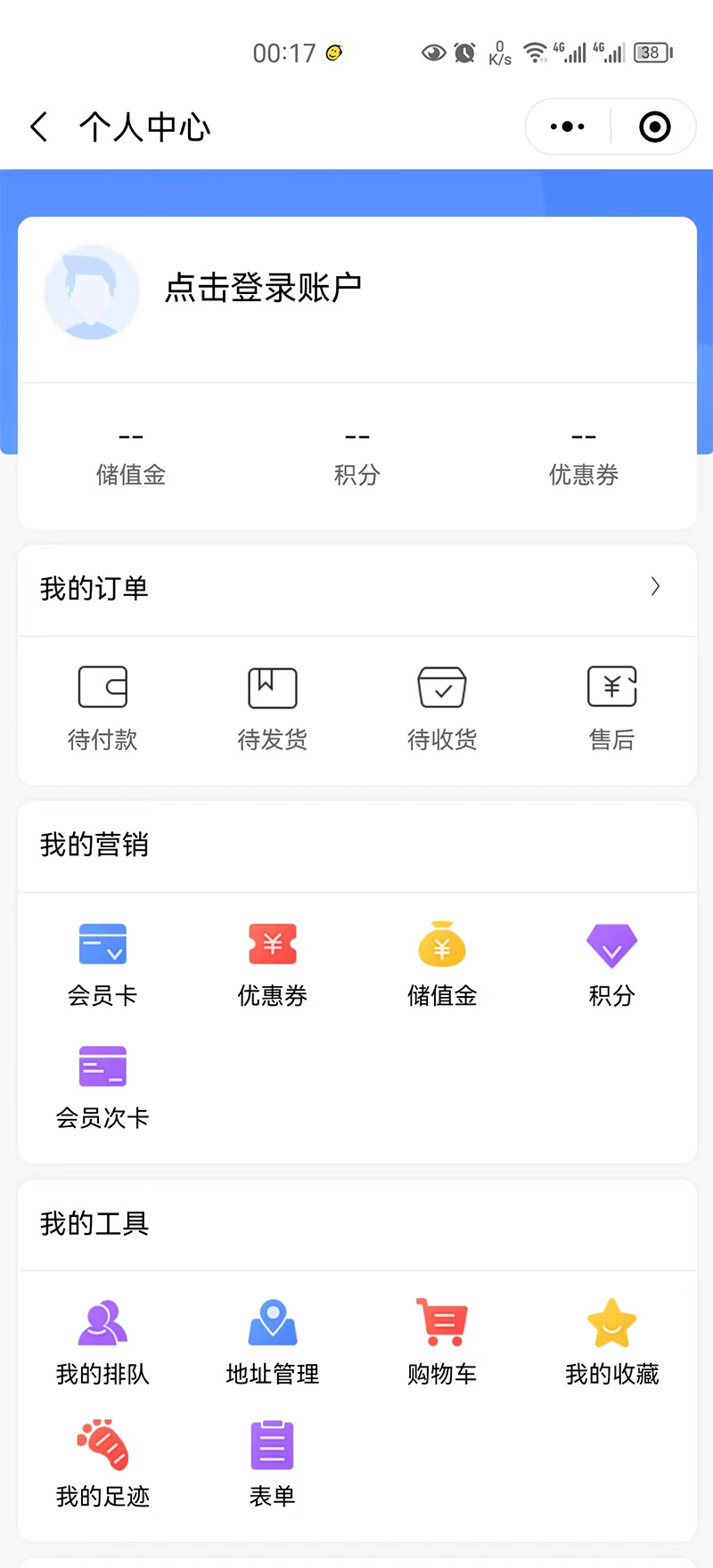Open the mini program more options menu

(x=568, y=127)
